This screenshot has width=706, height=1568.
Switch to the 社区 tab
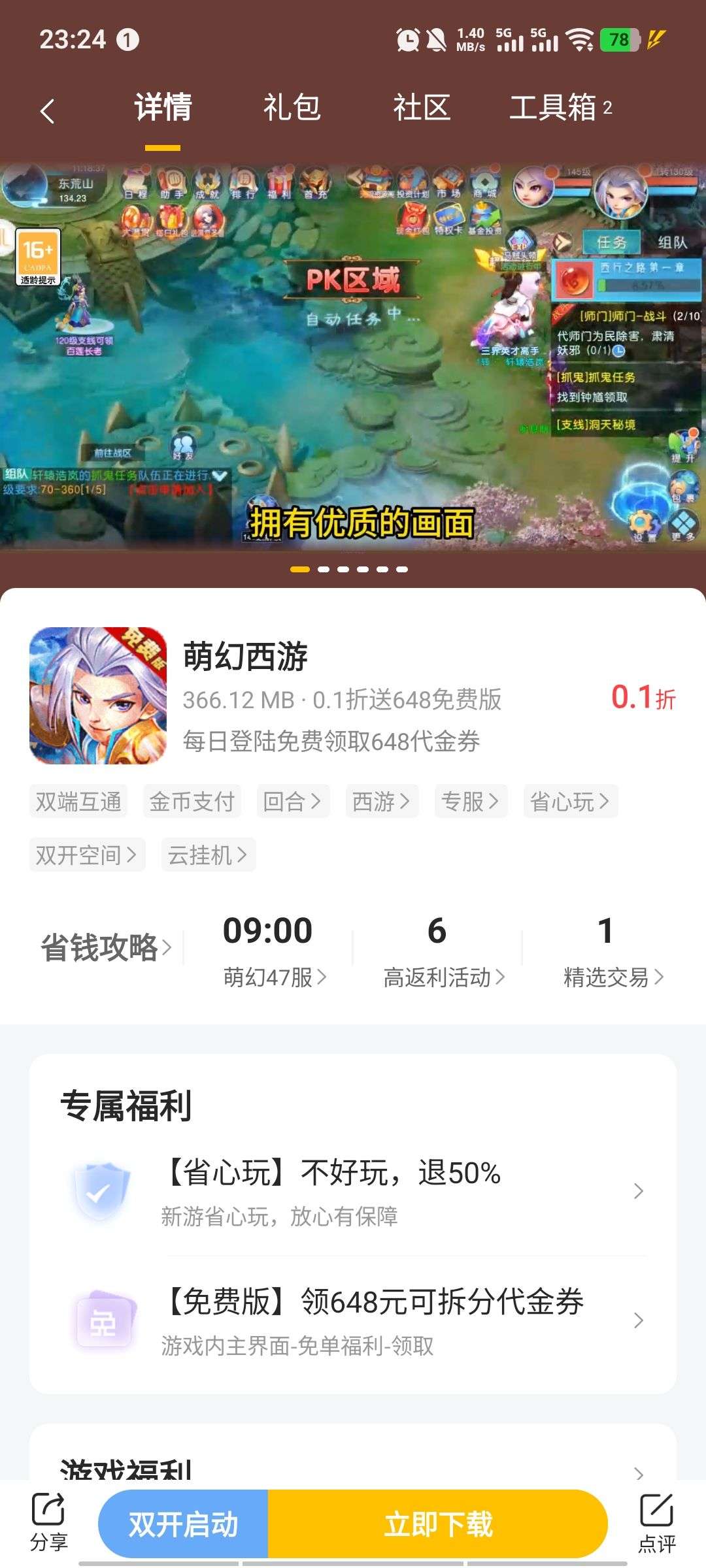tap(422, 107)
